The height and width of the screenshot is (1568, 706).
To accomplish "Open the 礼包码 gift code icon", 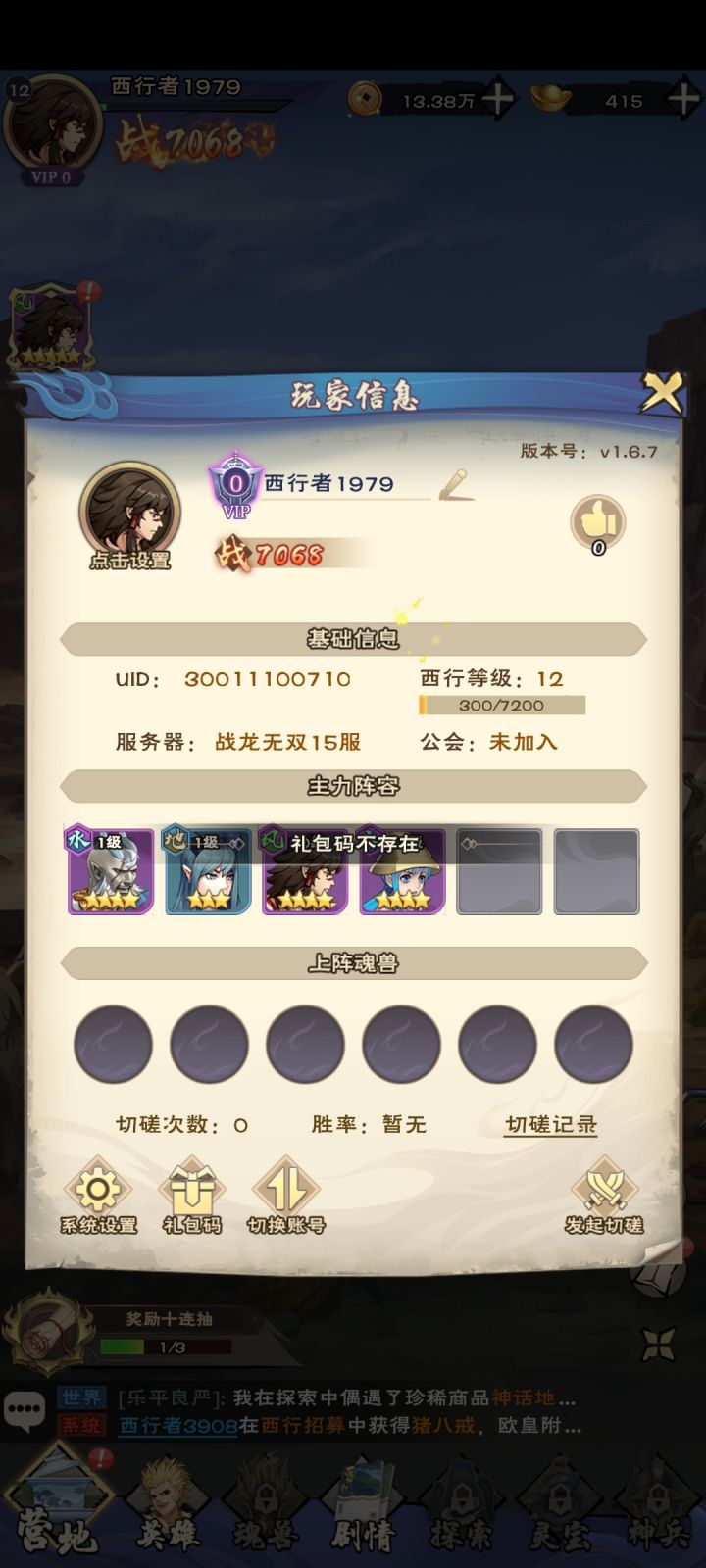I will 192,1194.
